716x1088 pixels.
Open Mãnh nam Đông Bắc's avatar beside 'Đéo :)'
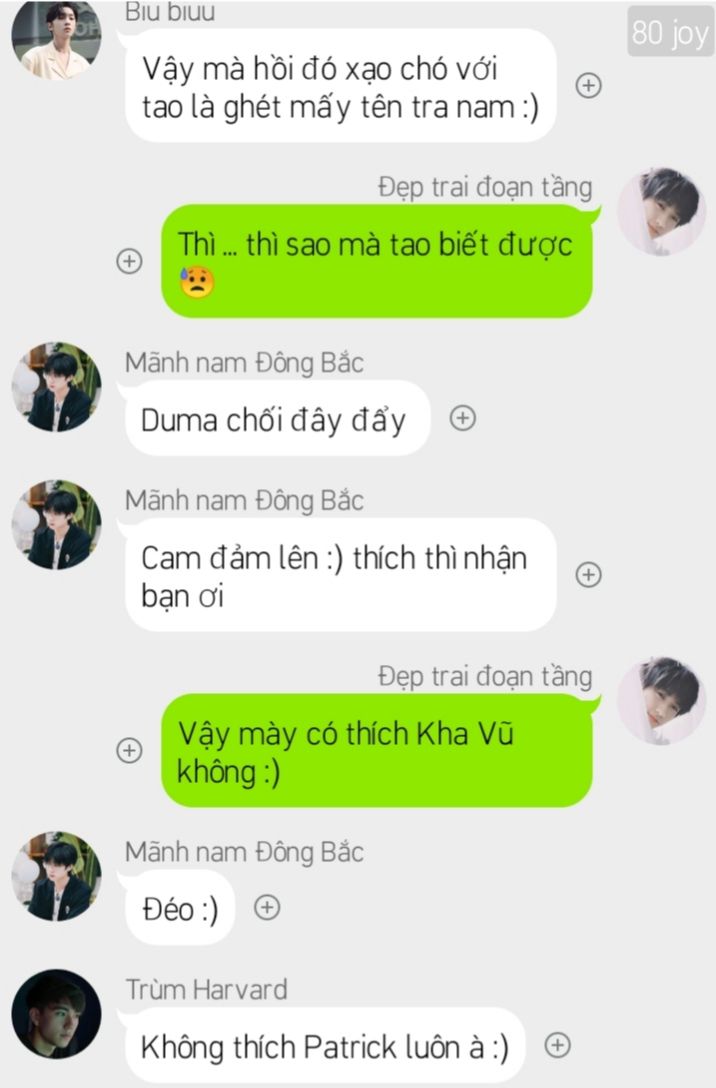click(56, 875)
